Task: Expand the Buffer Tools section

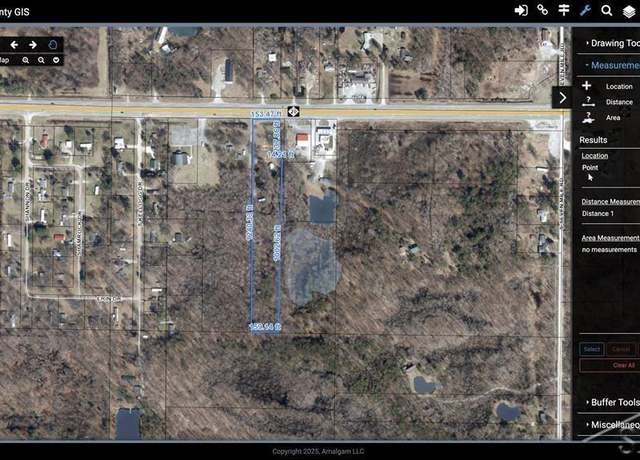Action: (612, 402)
